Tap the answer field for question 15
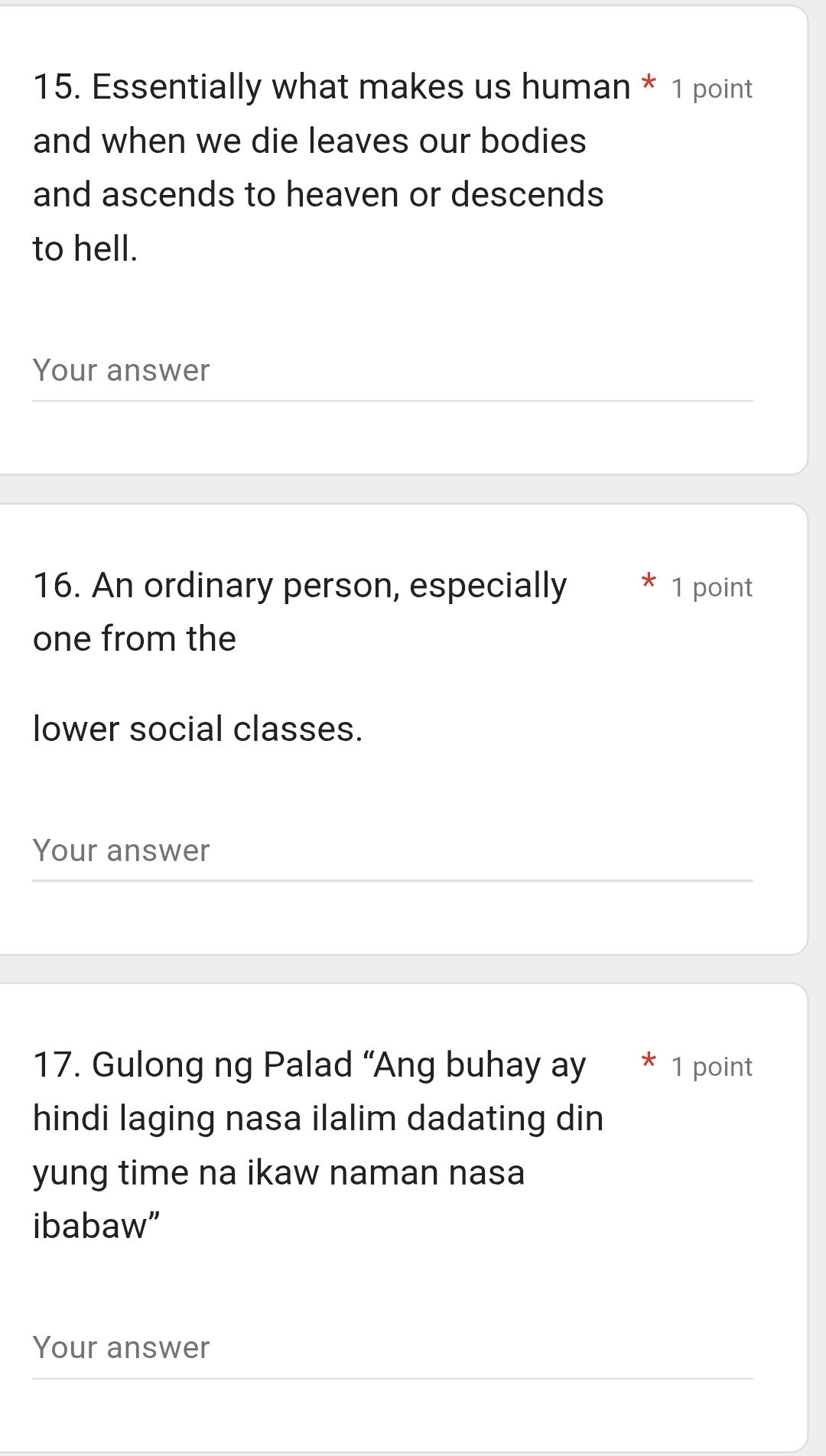This screenshot has width=826, height=1456. (x=392, y=372)
